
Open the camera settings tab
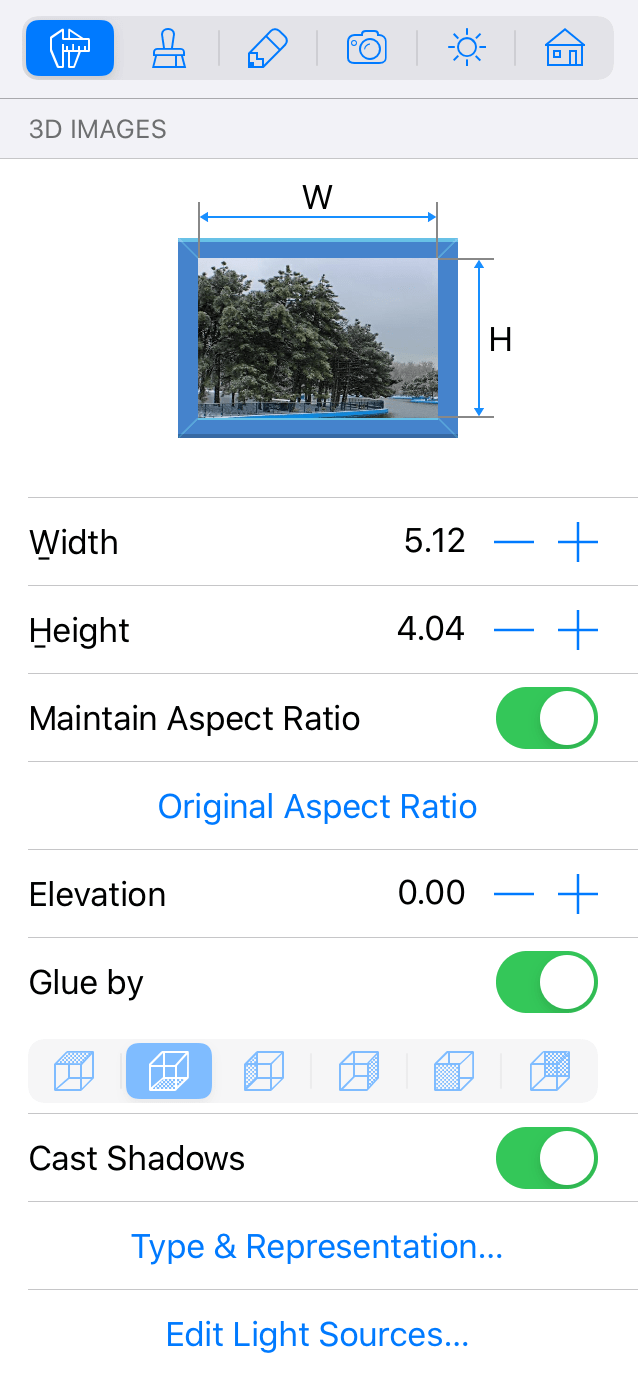(366, 48)
